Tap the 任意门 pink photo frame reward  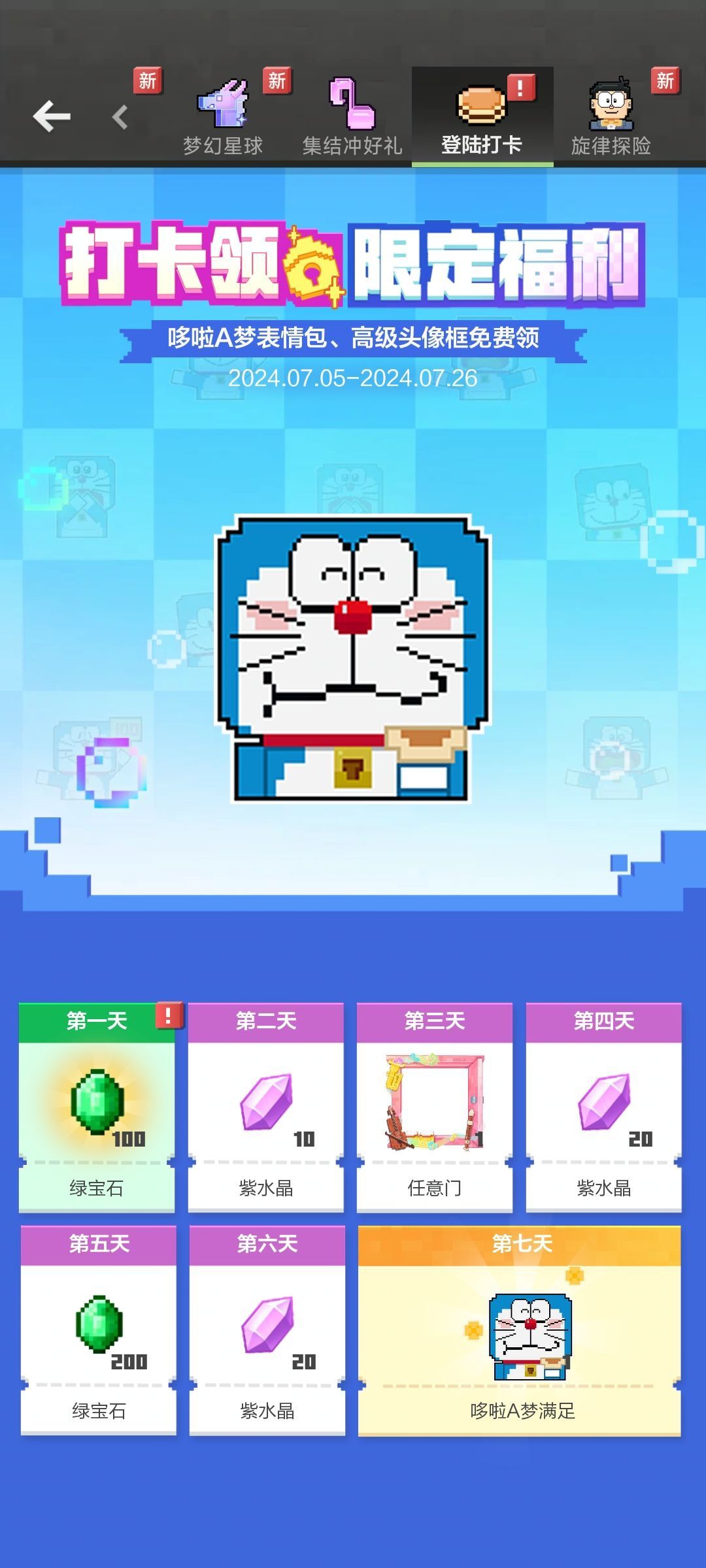click(433, 1101)
